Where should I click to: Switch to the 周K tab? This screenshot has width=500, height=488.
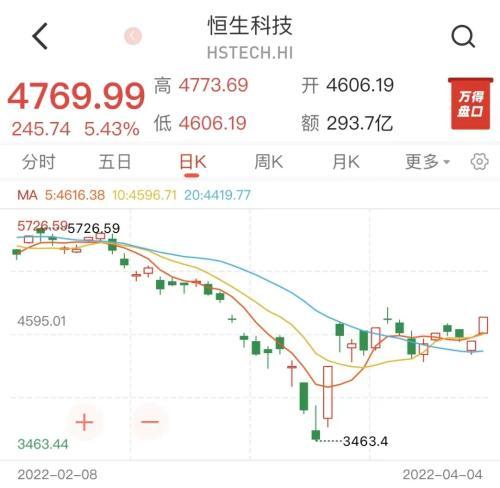pos(269,162)
